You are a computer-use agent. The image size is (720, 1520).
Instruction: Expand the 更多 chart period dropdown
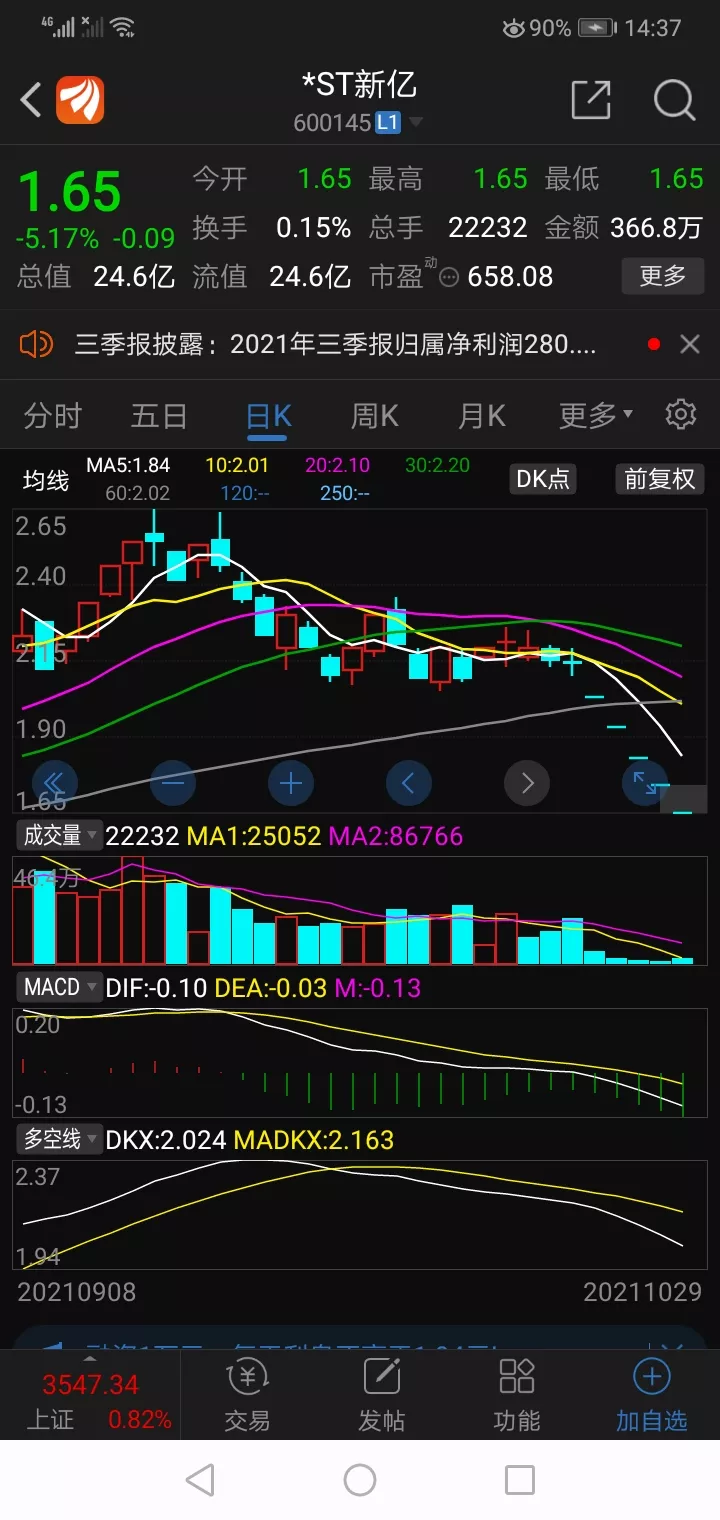tap(595, 415)
